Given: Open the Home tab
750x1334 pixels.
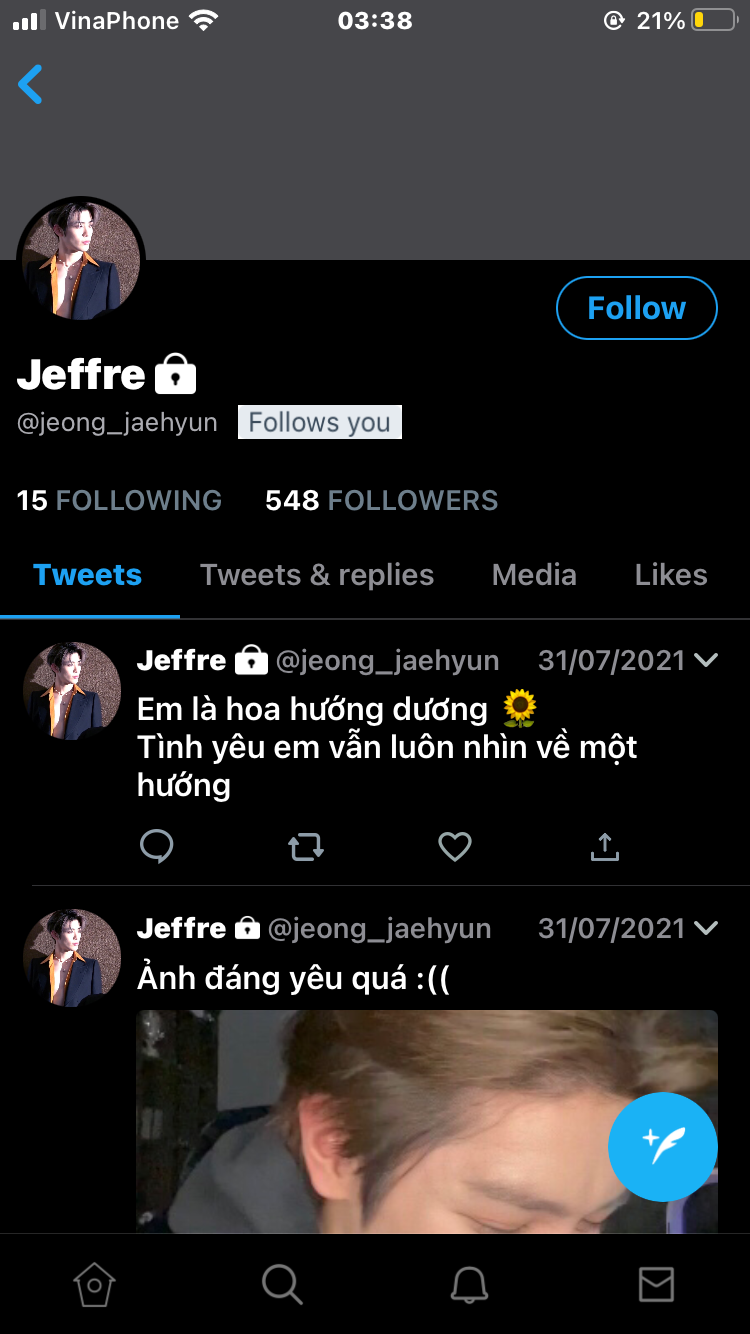Looking at the screenshot, I should tap(94, 1284).
